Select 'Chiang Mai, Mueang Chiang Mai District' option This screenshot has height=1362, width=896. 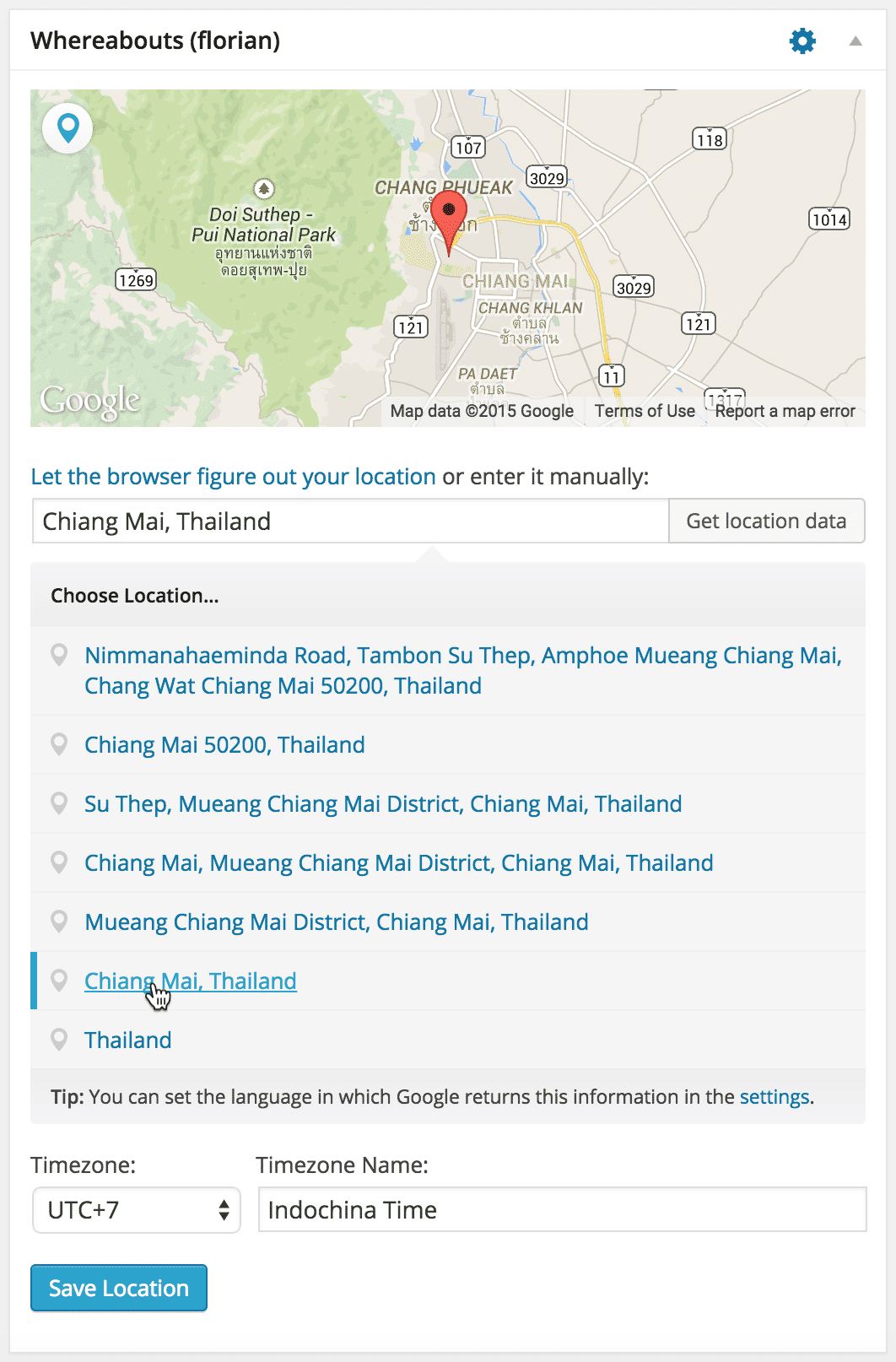click(398, 863)
